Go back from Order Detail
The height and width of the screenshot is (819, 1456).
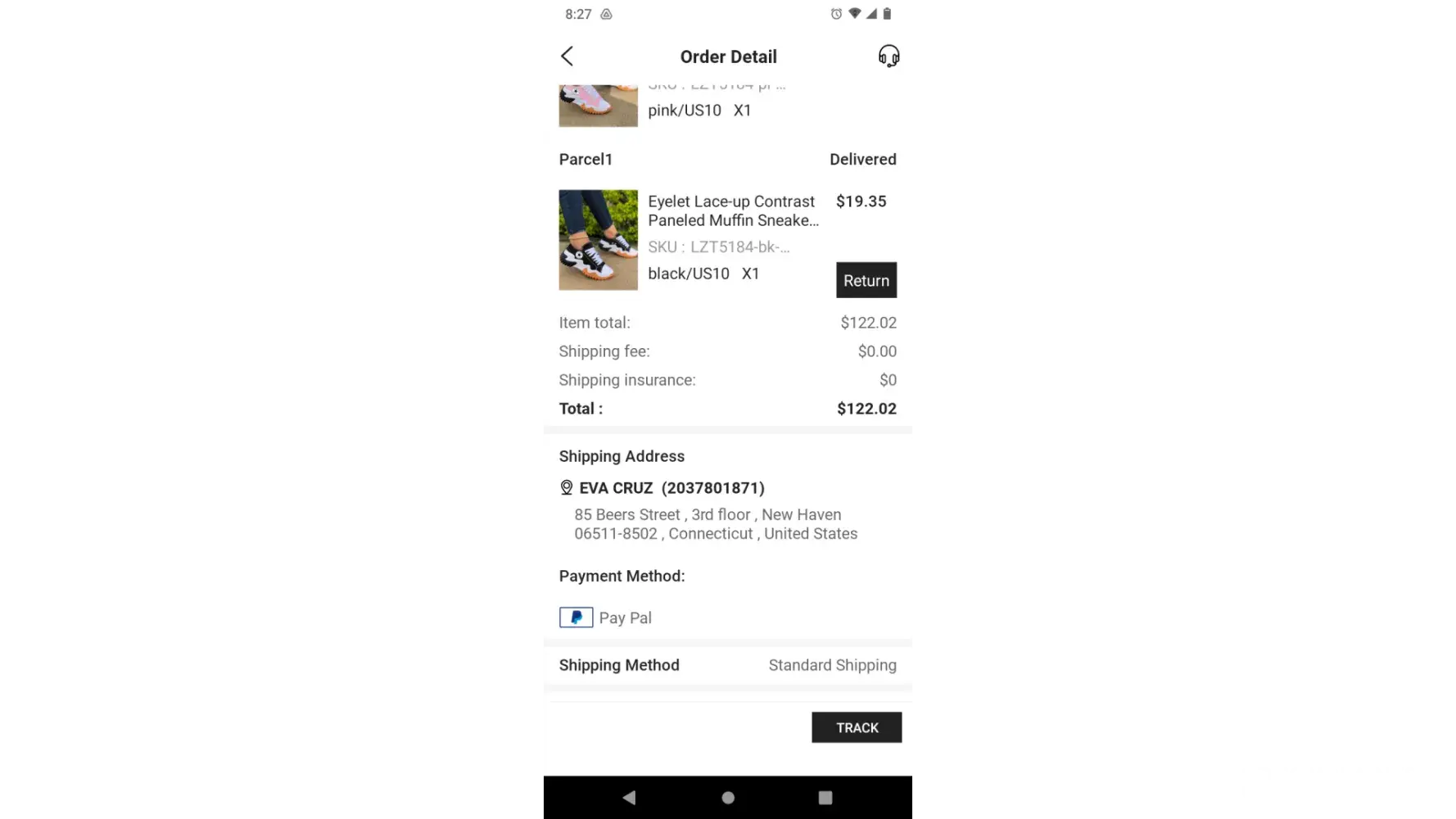tap(567, 57)
